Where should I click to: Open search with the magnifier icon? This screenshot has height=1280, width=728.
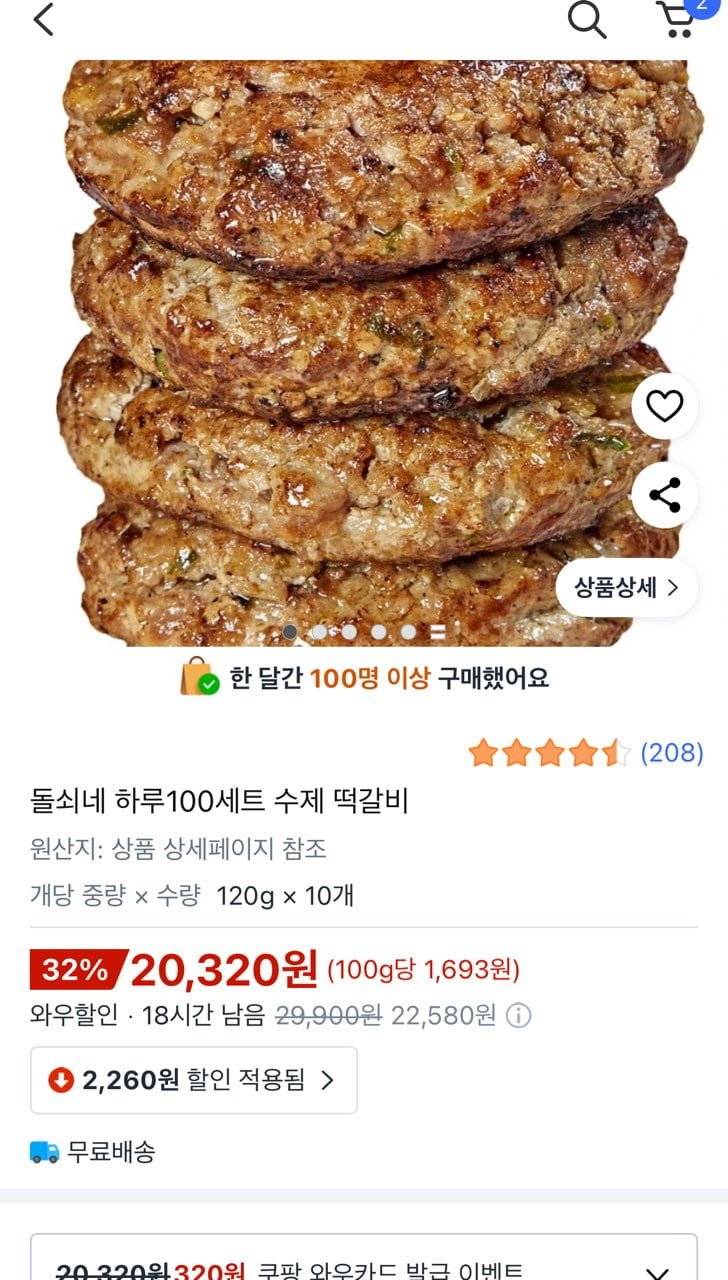[x=587, y=19]
